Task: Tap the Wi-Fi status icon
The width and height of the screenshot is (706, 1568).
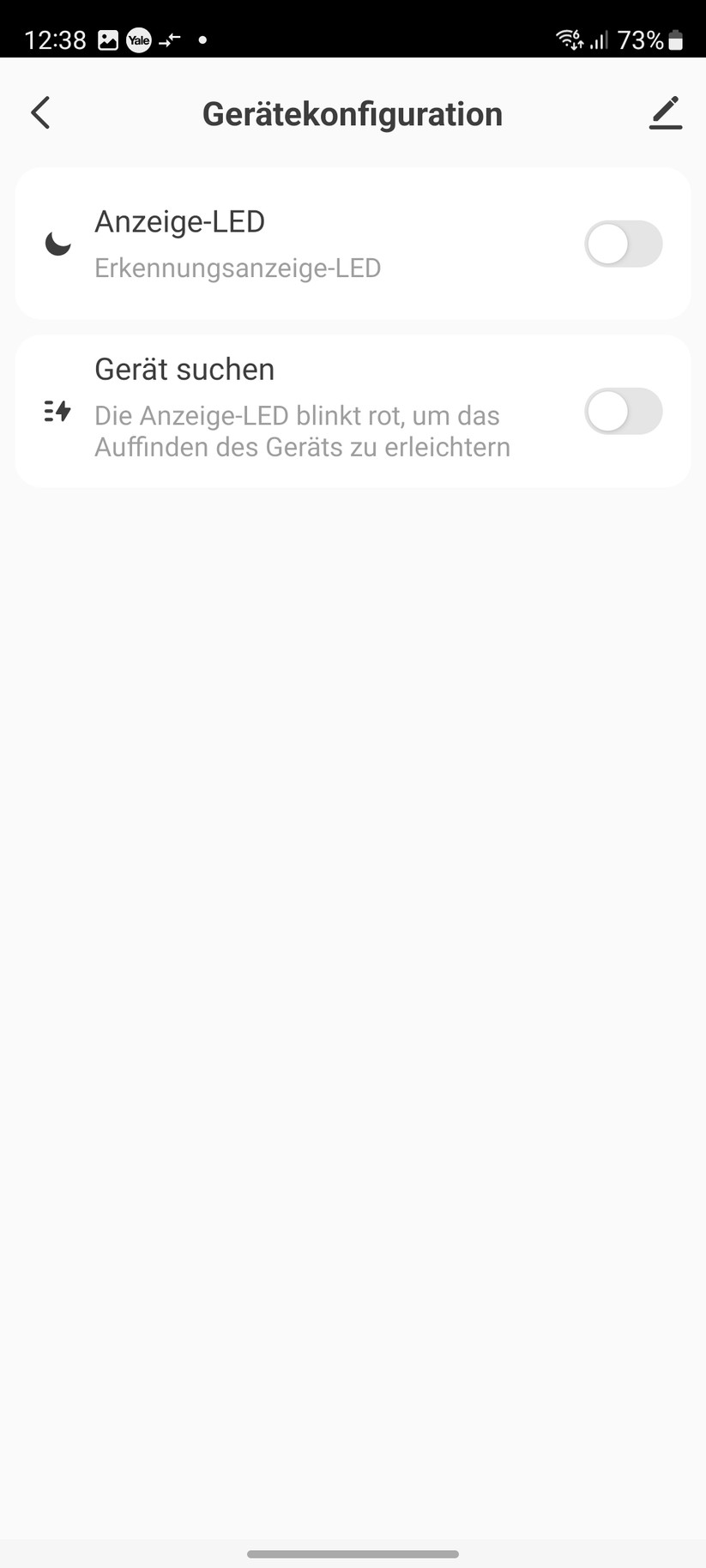Action: [567, 39]
